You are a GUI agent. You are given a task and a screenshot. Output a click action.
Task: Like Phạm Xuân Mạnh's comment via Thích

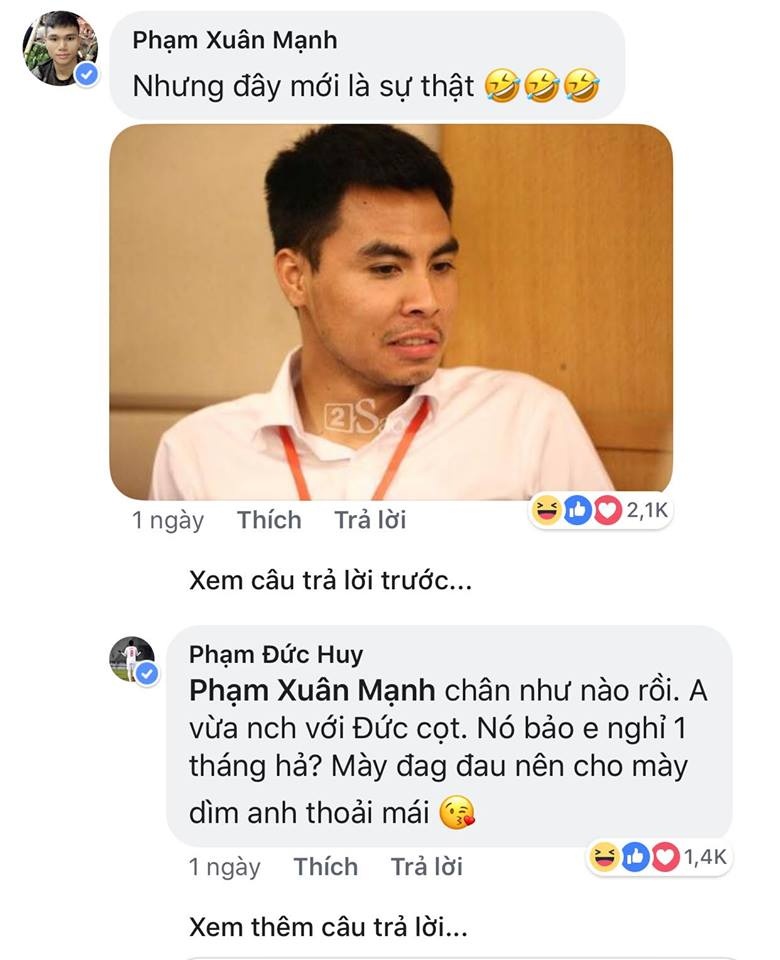(x=269, y=520)
